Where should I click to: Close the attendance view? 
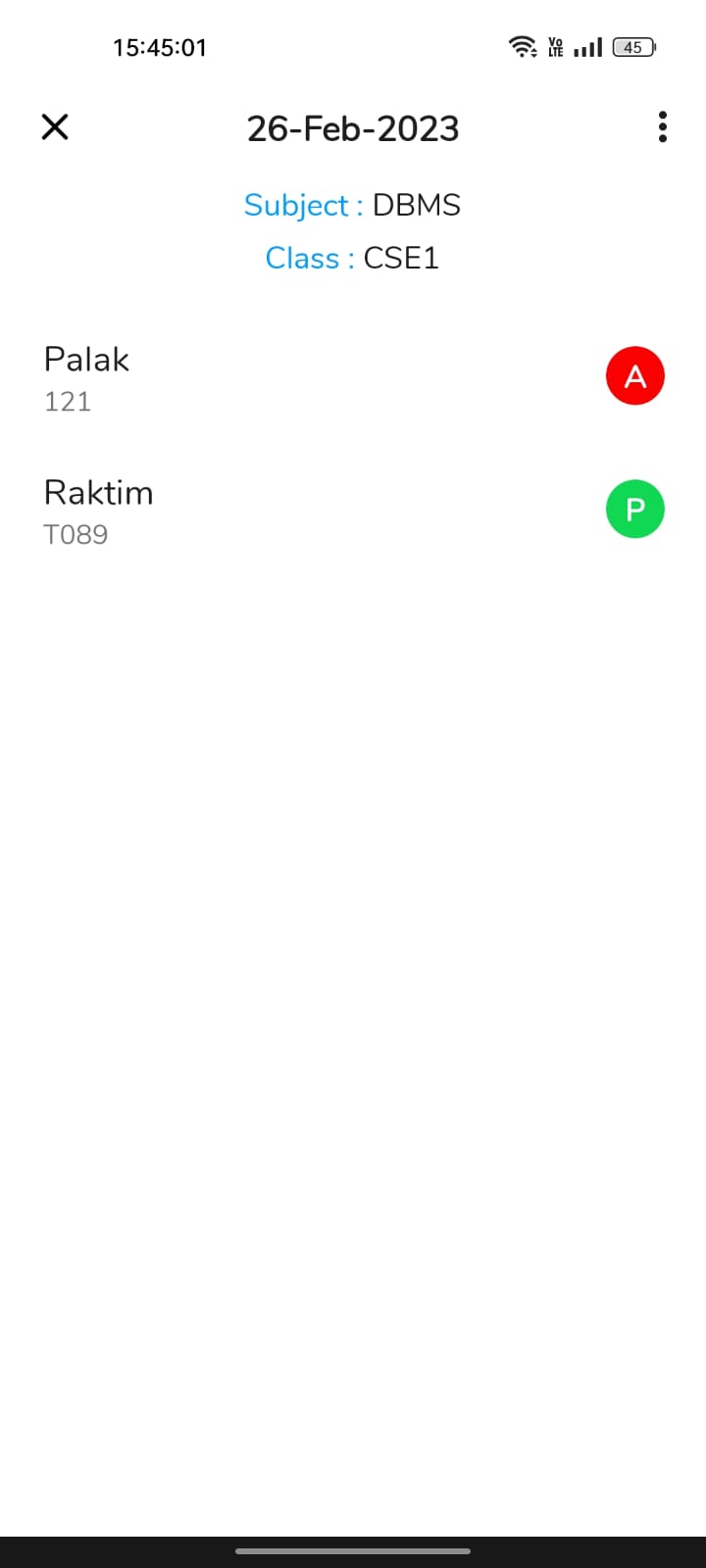coord(55,127)
